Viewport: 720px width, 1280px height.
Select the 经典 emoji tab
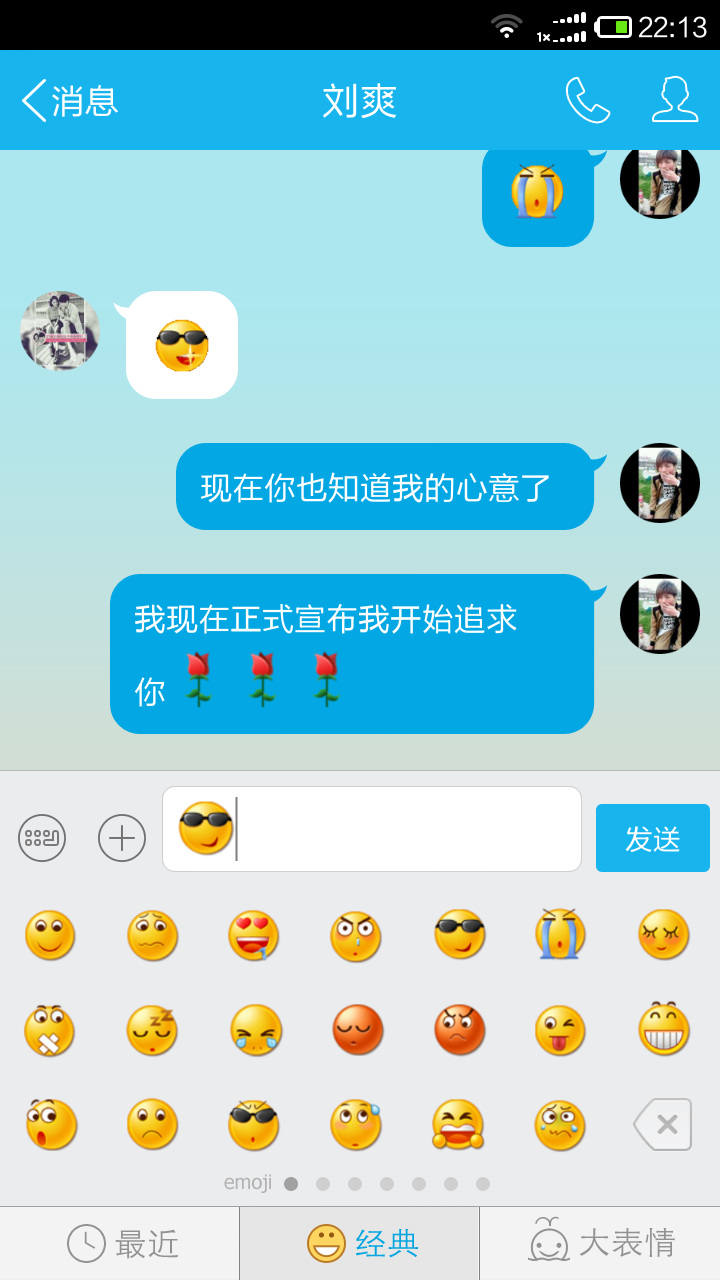[x=360, y=1243]
